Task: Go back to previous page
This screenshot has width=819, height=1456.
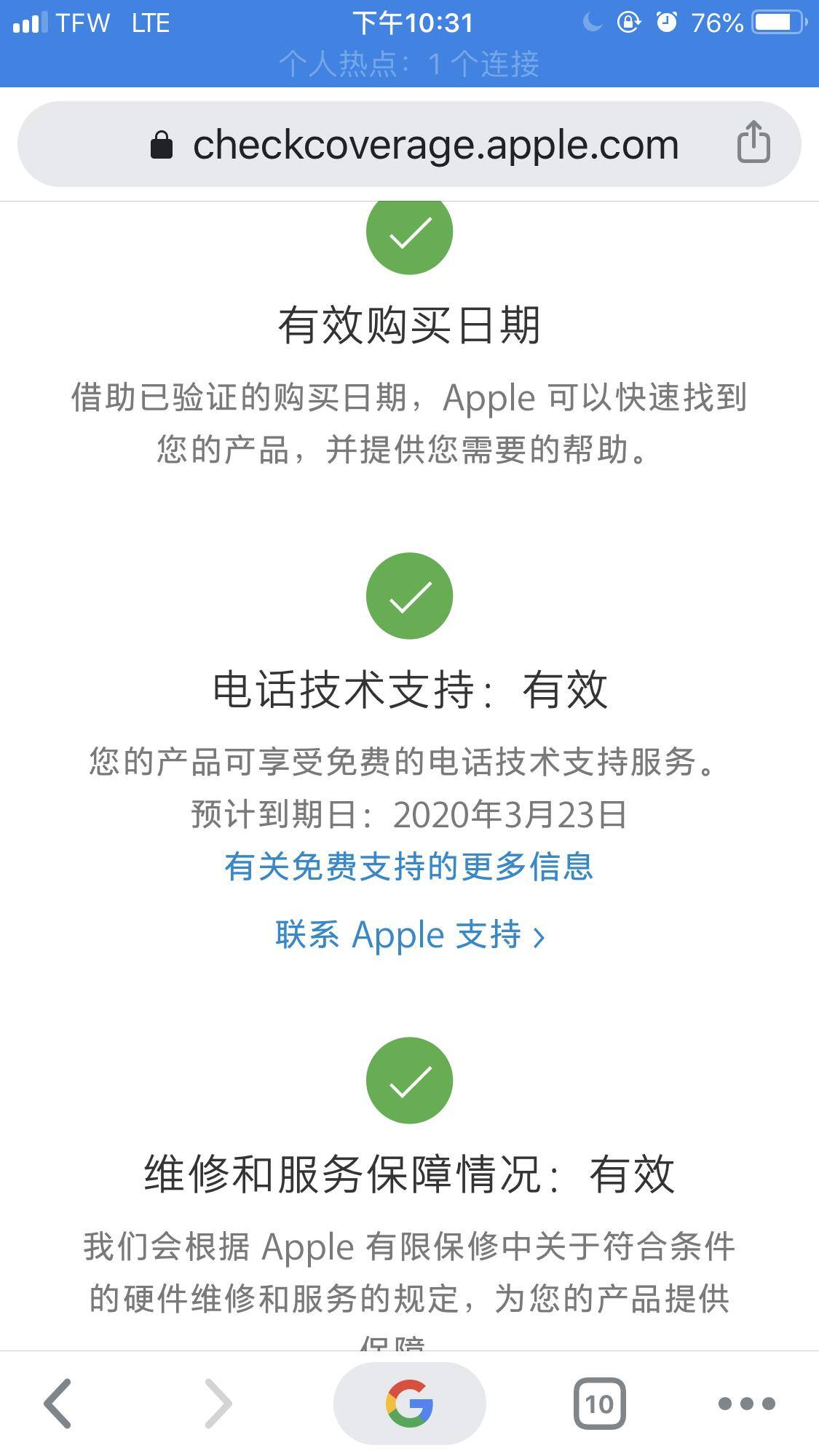Action: coord(58,1403)
